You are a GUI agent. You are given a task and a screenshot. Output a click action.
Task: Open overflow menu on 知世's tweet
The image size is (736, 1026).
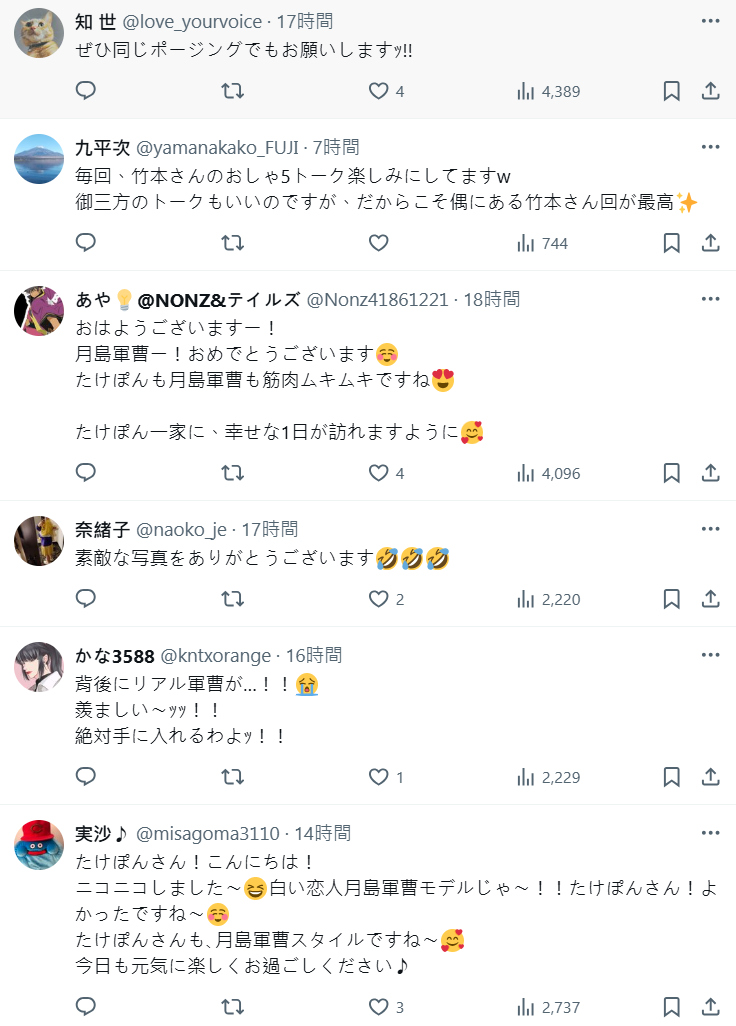[x=710, y=21]
